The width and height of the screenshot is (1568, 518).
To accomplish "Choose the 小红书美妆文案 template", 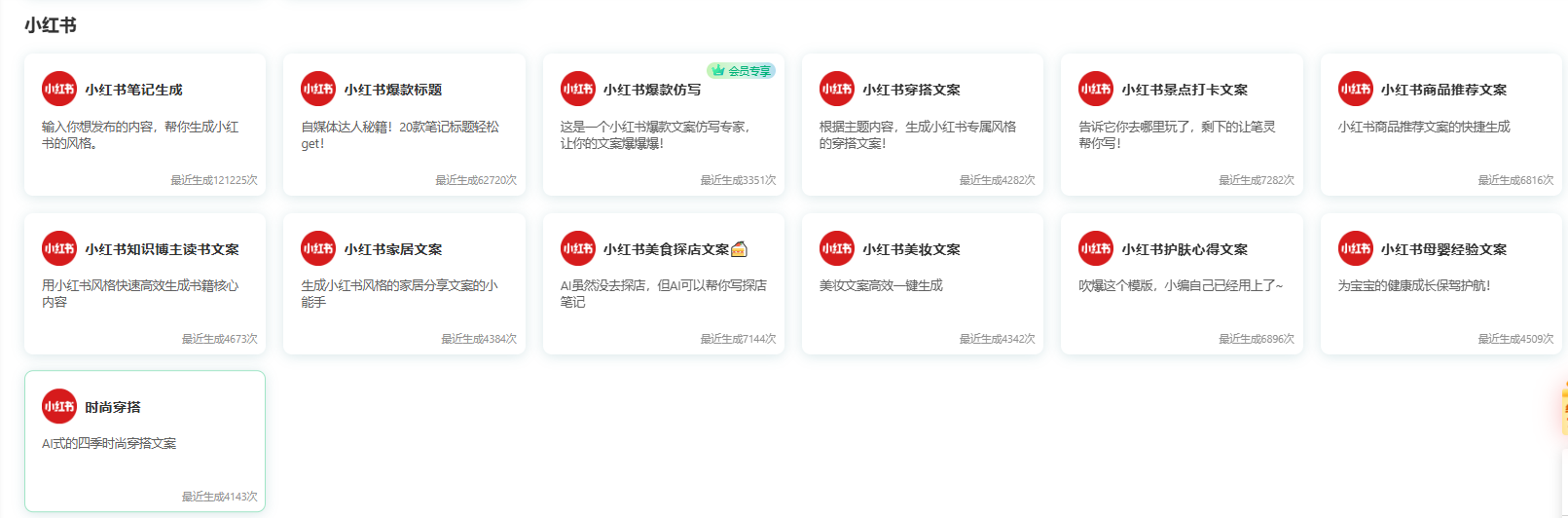I will click(922, 283).
